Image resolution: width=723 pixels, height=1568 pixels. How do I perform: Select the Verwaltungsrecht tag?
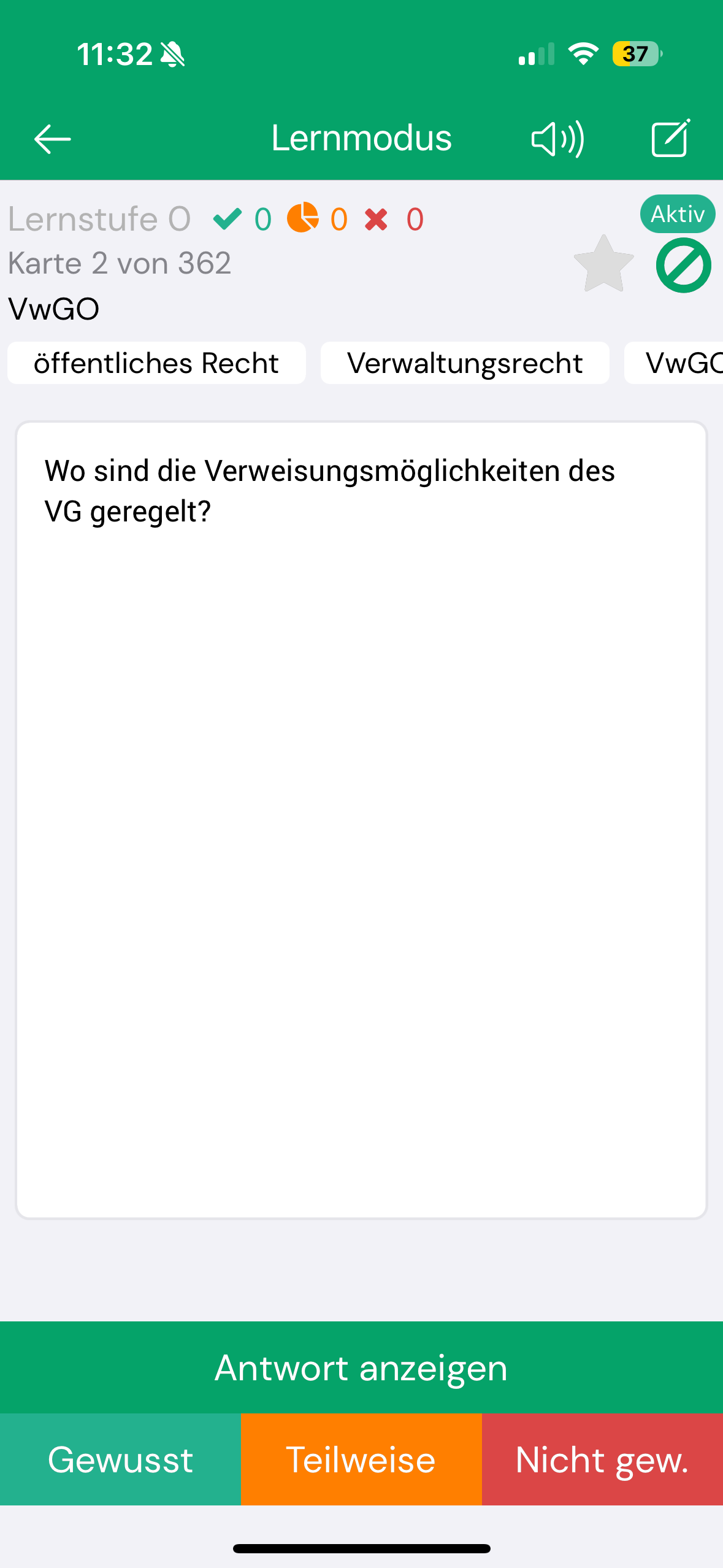[x=465, y=363]
